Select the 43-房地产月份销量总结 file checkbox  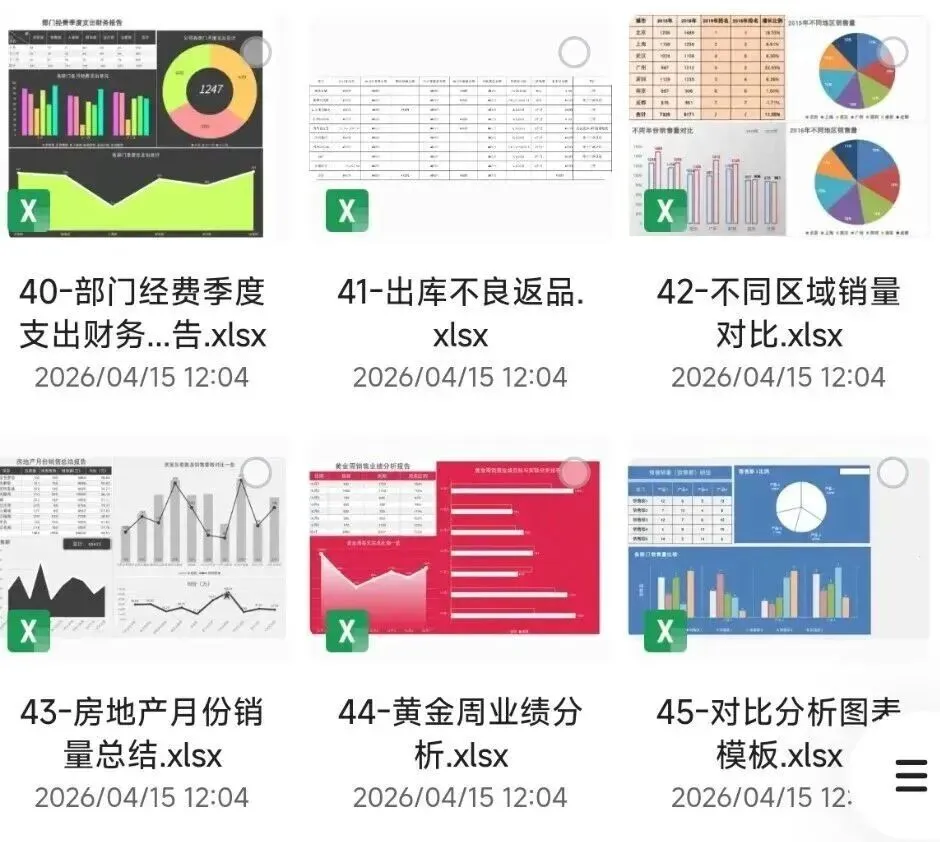pos(256,473)
